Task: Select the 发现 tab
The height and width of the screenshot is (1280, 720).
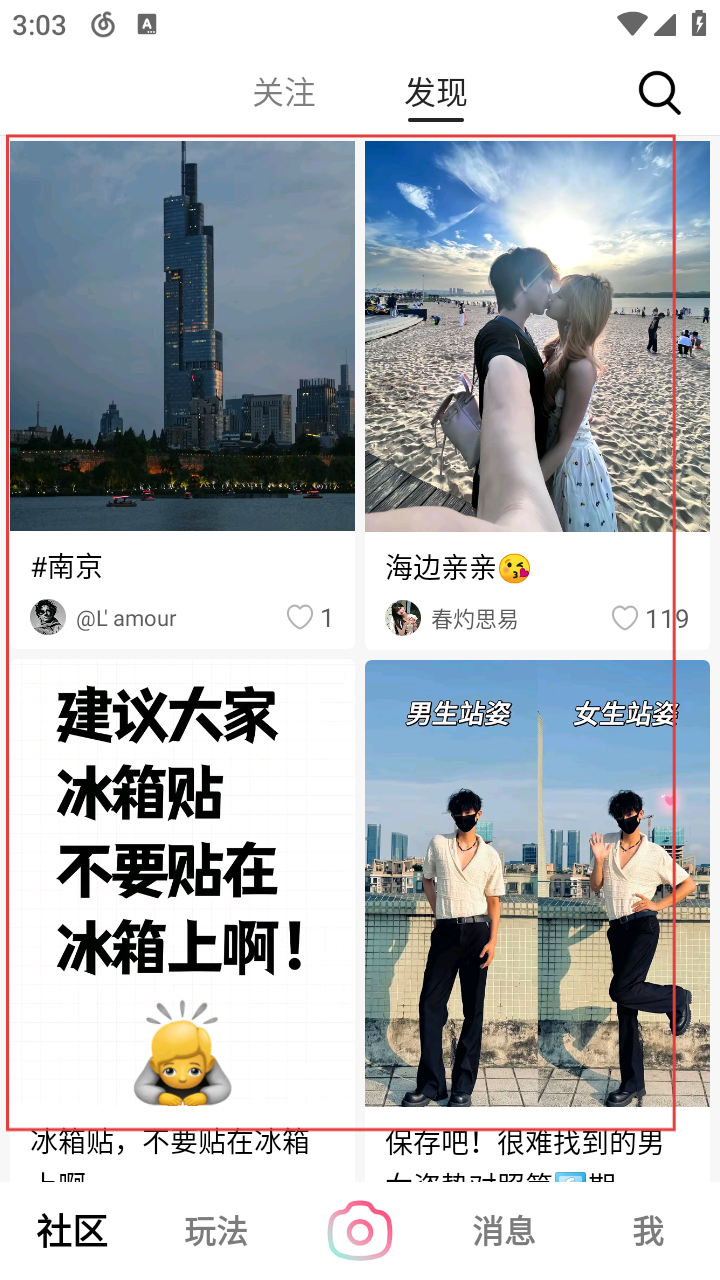Action: (x=436, y=93)
